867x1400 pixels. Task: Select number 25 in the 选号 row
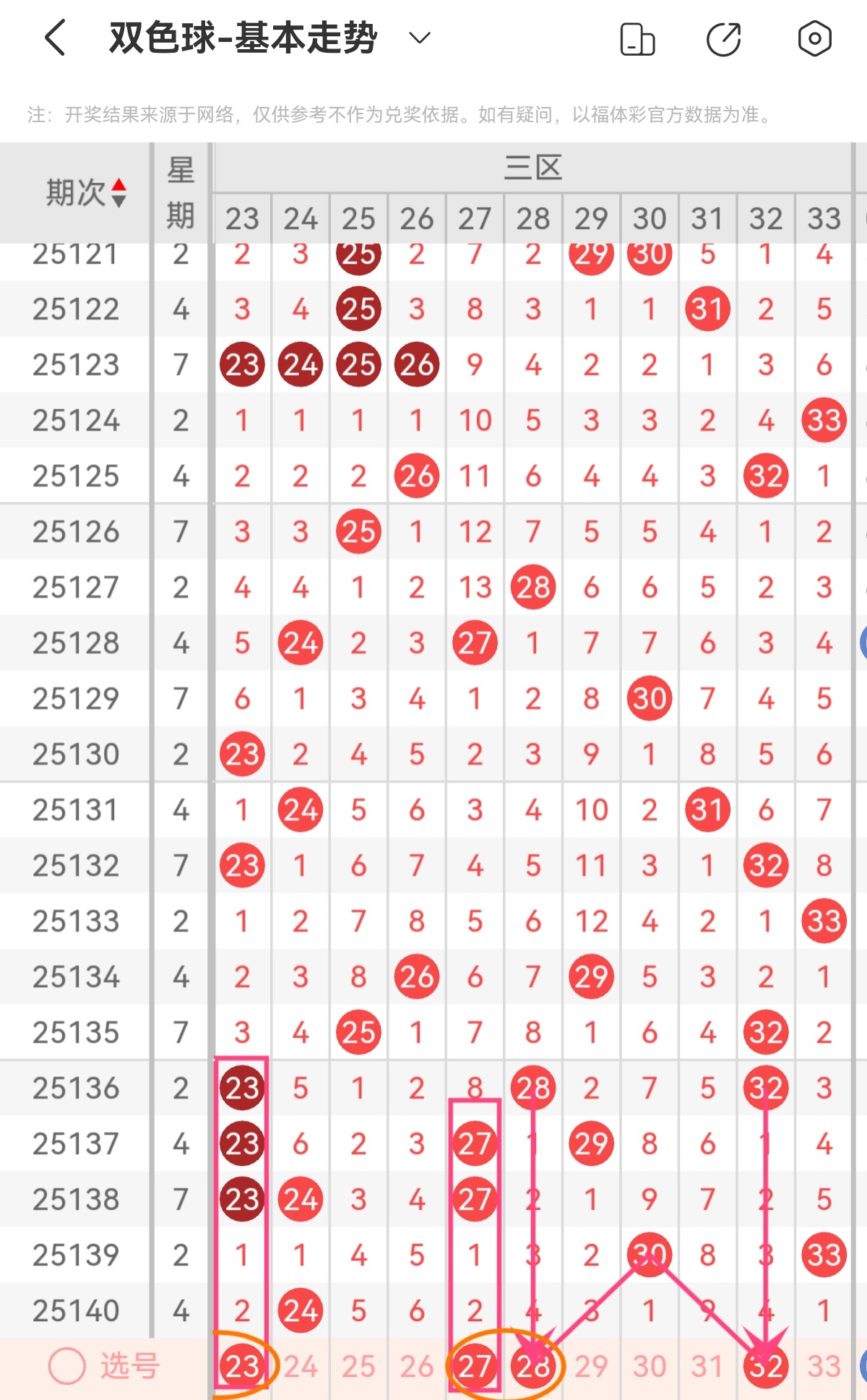tap(358, 1366)
